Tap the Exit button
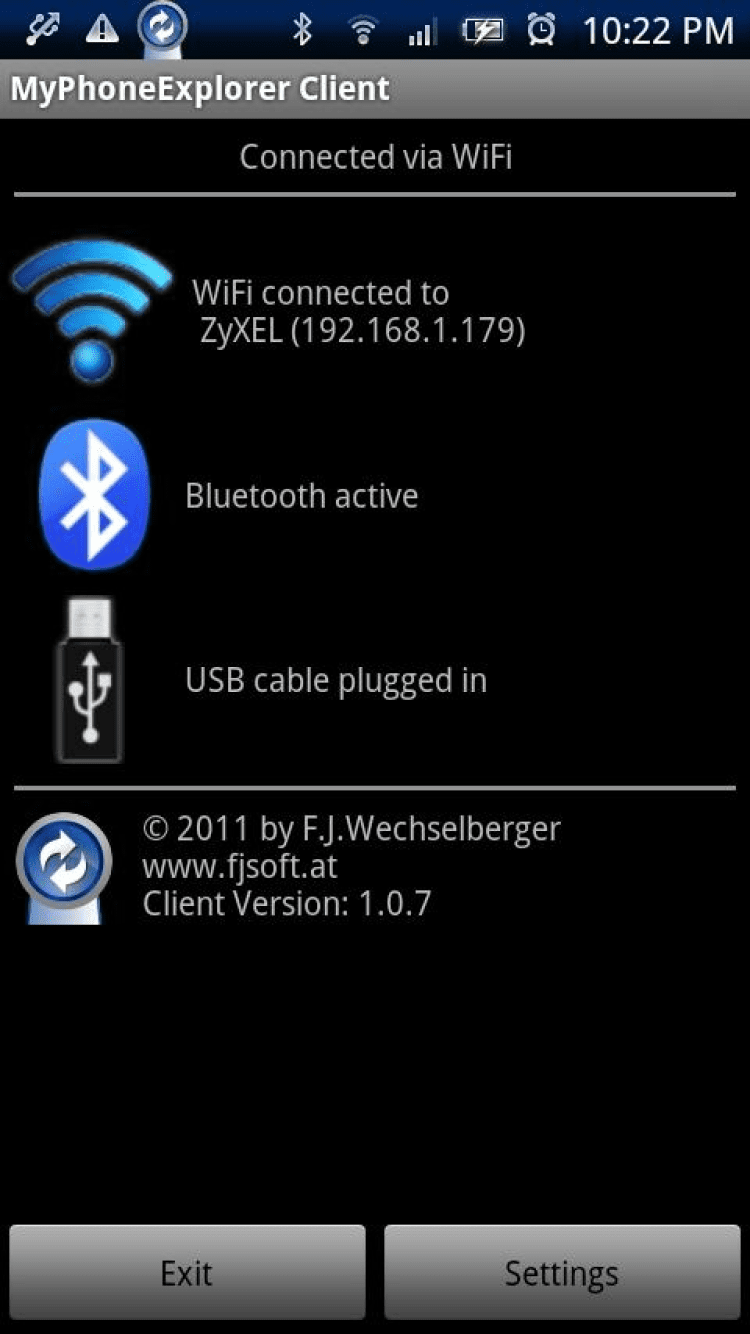 [x=187, y=1272]
